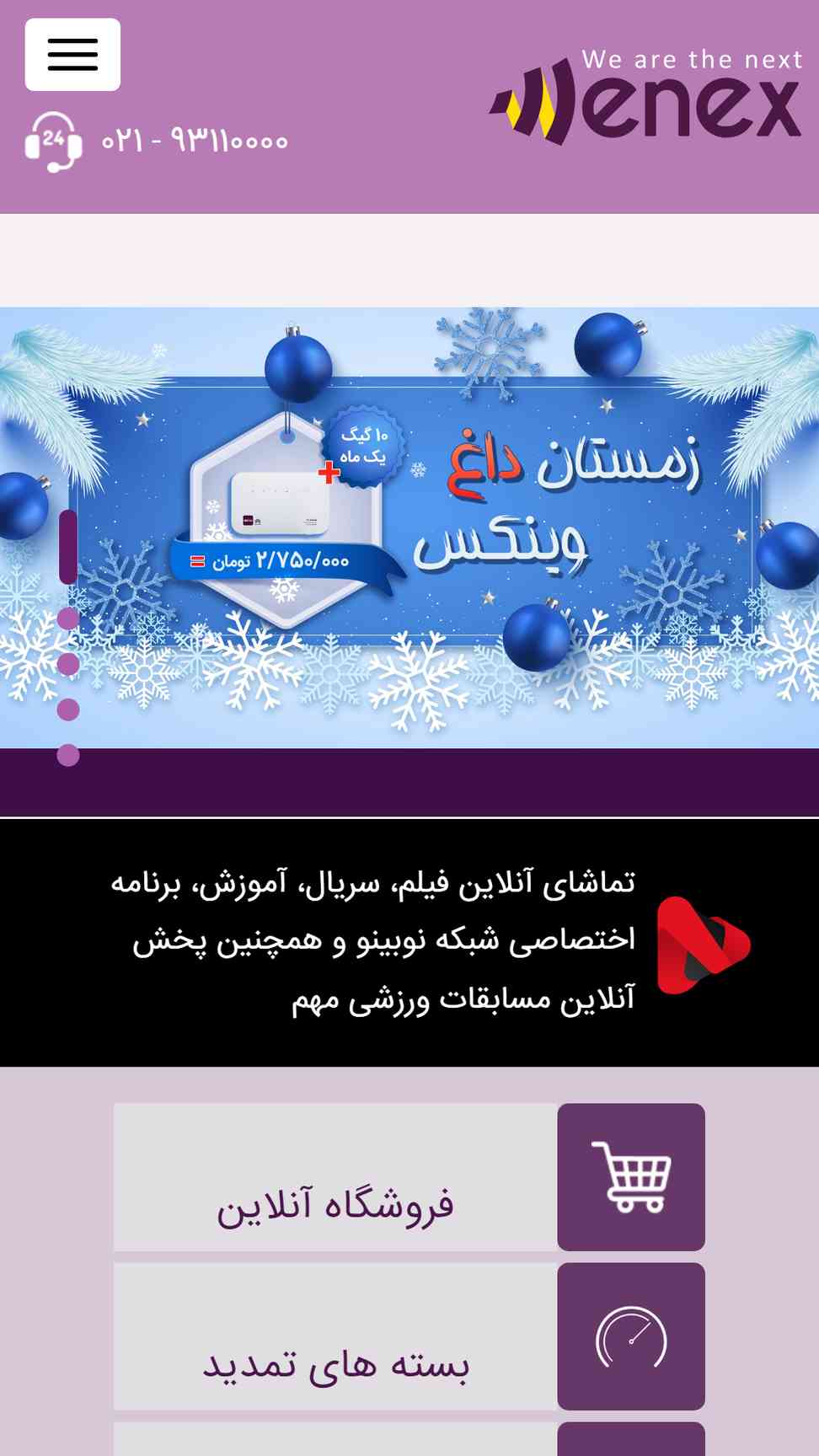Screen dimensions: 819x1456
Task: Open the hamburger menu
Action: pyautogui.click(x=72, y=55)
